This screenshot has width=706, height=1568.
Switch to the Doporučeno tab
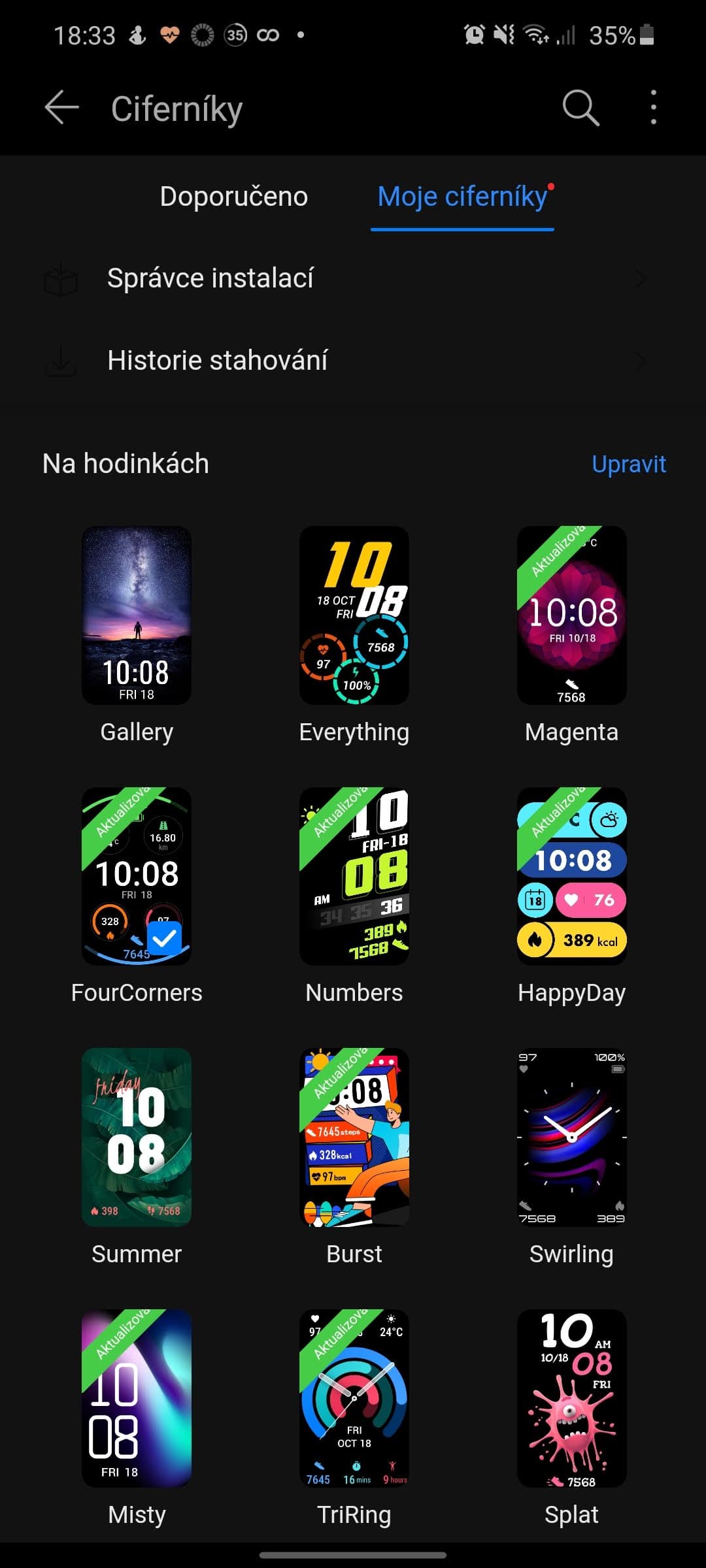[x=233, y=197]
